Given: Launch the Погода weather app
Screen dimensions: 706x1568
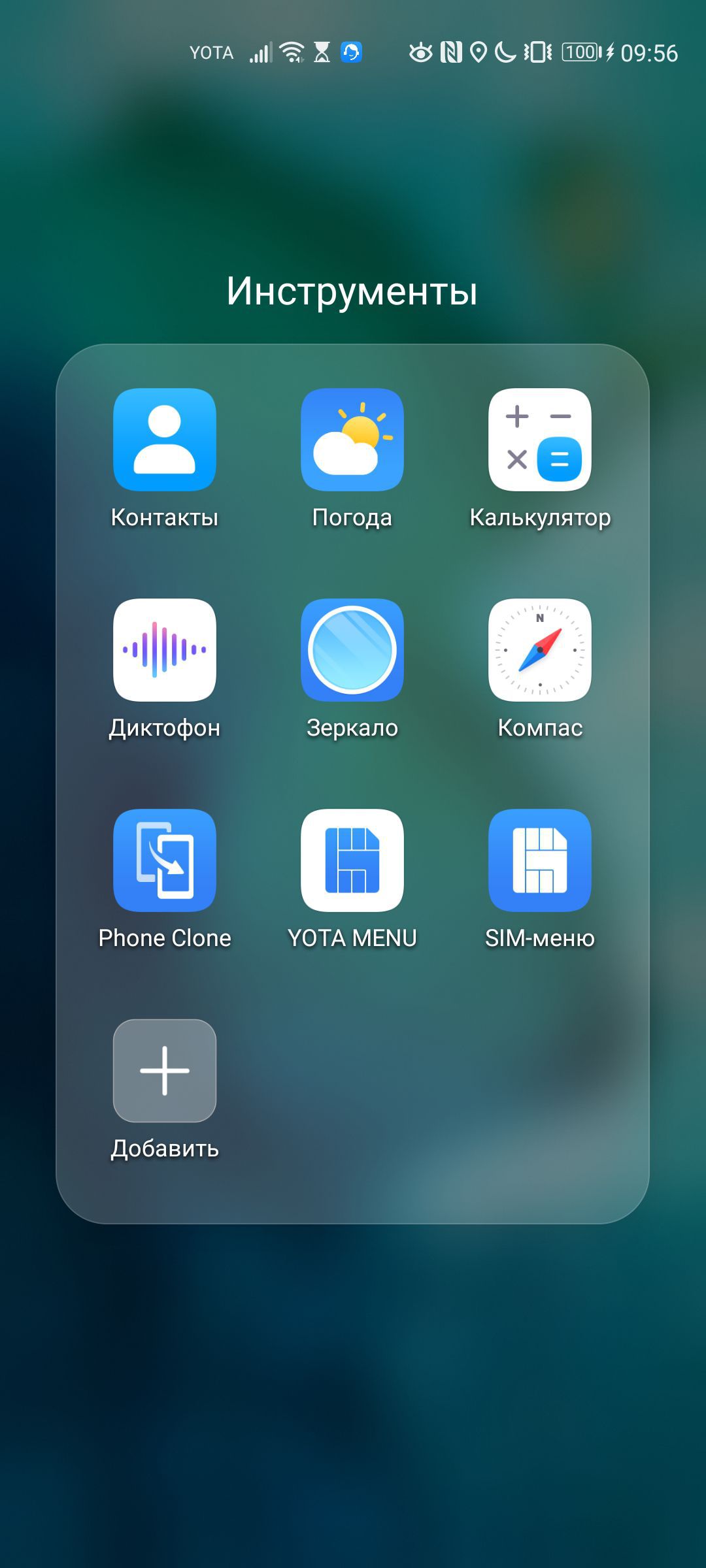Looking at the screenshot, I should coord(352,440).
